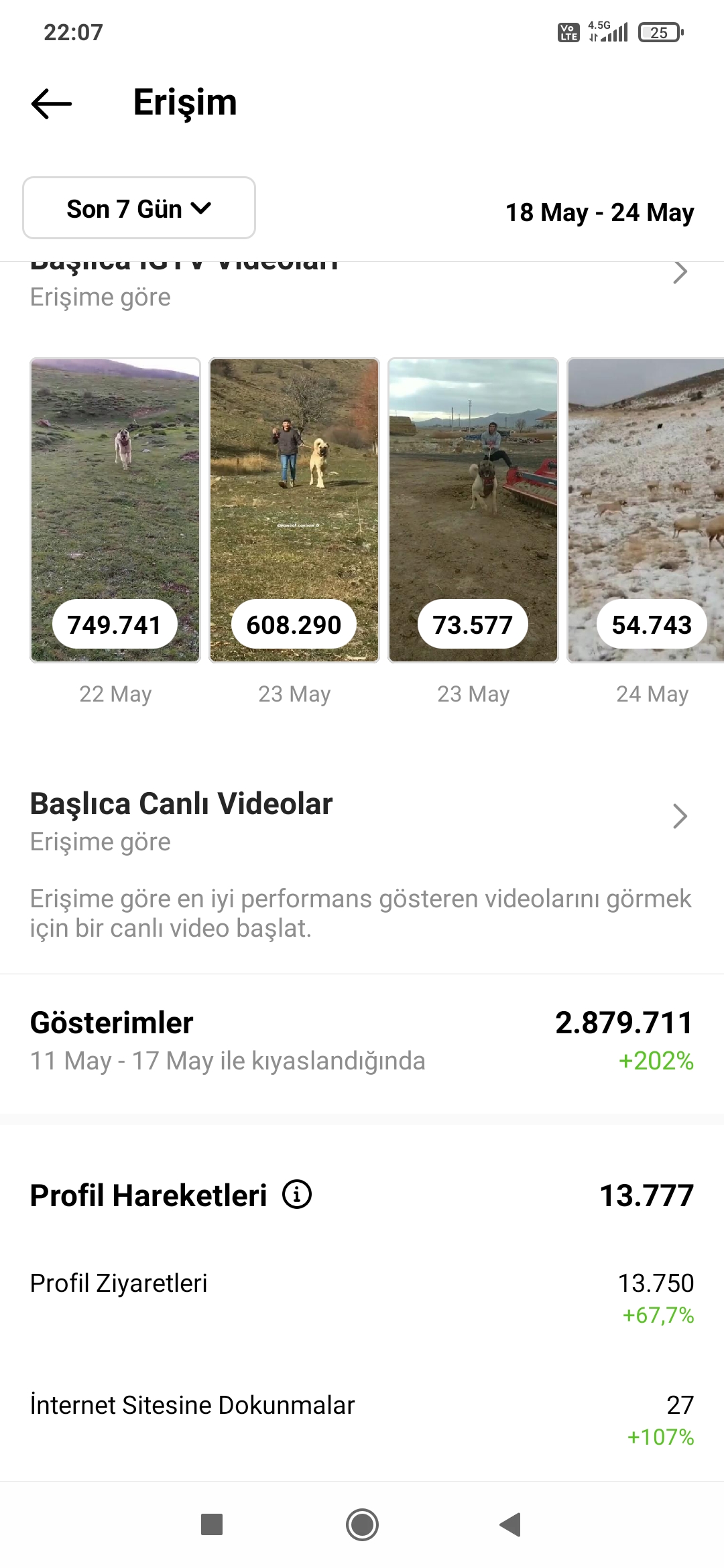Open the video with 608.290 reach

coord(294,510)
